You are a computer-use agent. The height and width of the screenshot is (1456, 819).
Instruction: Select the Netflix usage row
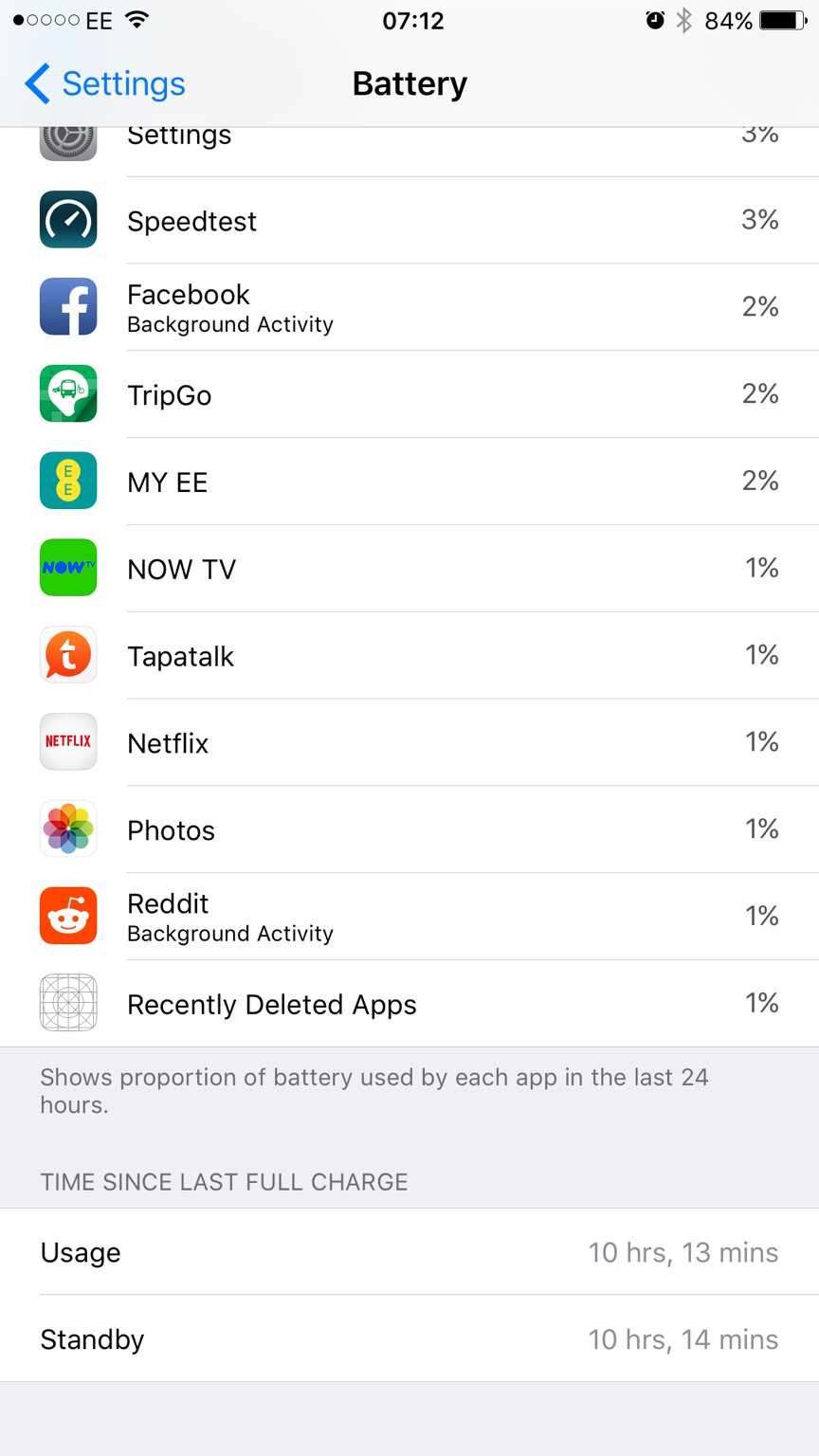coord(409,742)
